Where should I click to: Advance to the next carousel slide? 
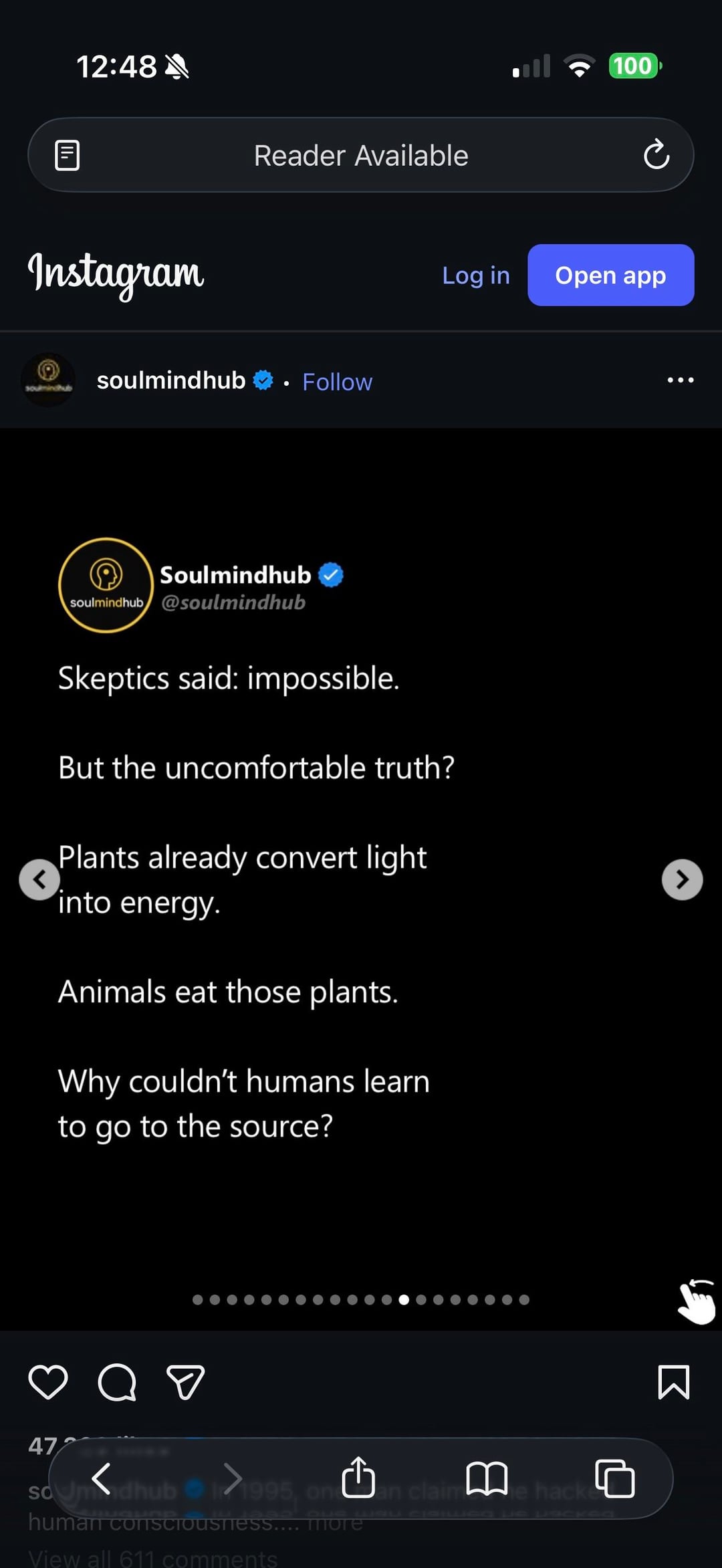681,879
